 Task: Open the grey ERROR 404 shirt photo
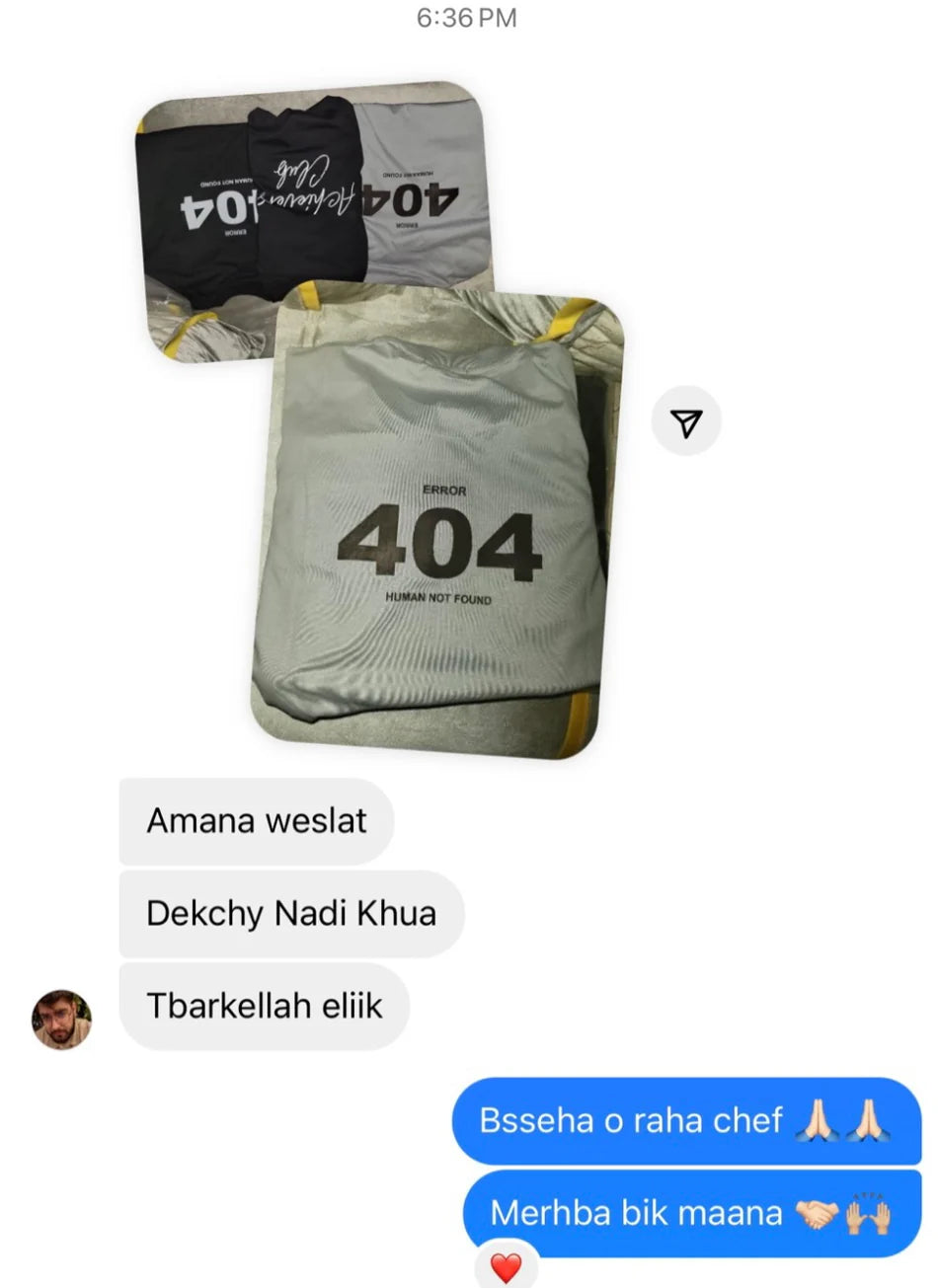coord(434,523)
